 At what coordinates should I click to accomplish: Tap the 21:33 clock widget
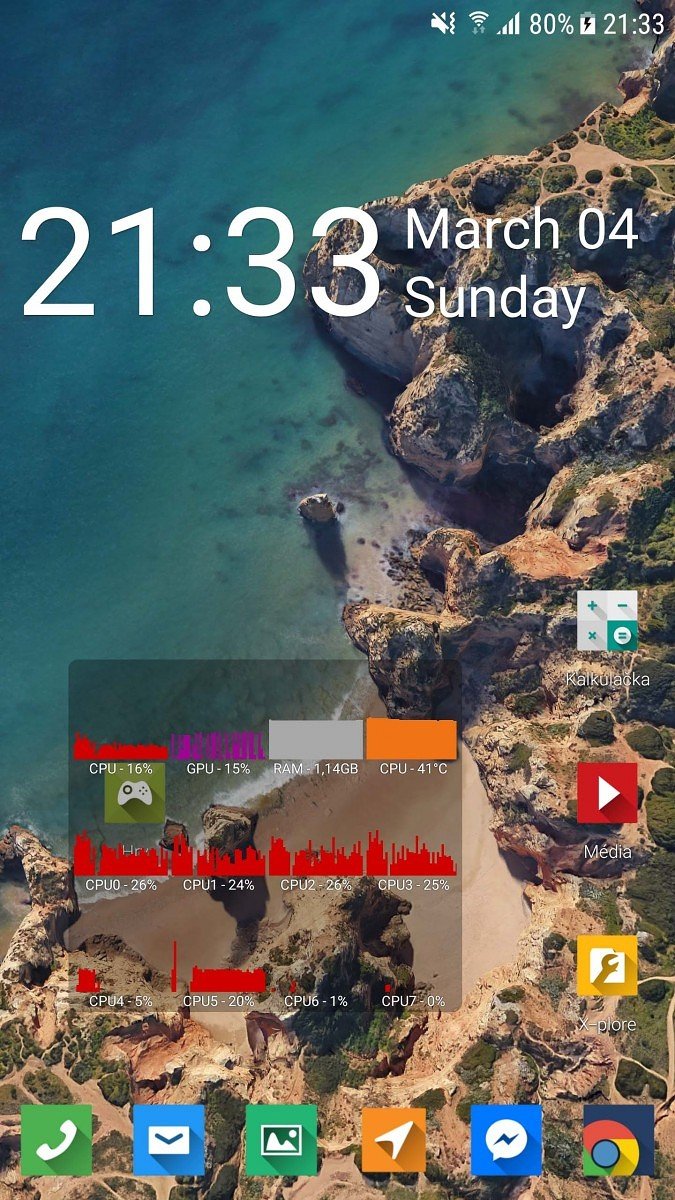200,263
